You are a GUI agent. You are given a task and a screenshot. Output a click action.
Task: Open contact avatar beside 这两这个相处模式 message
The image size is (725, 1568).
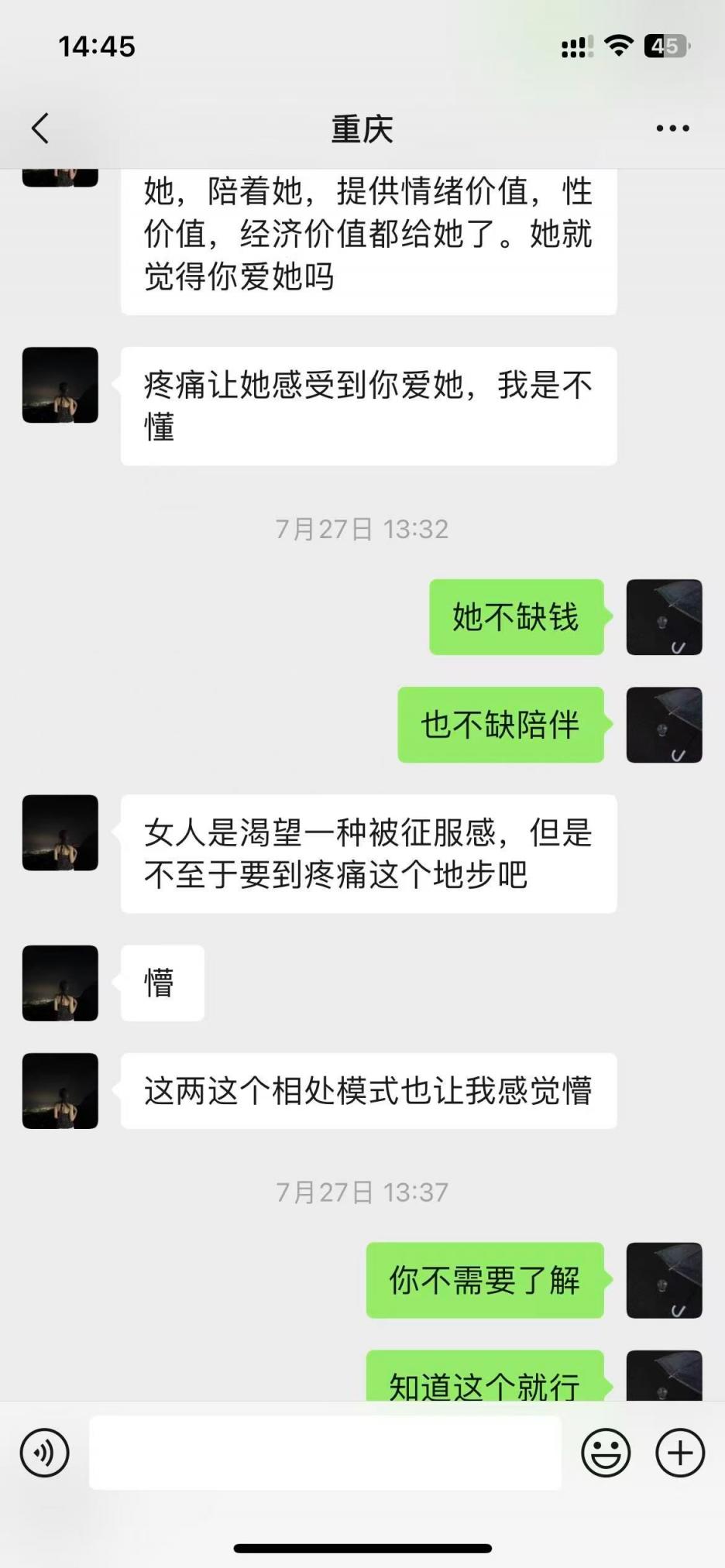(60, 1091)
